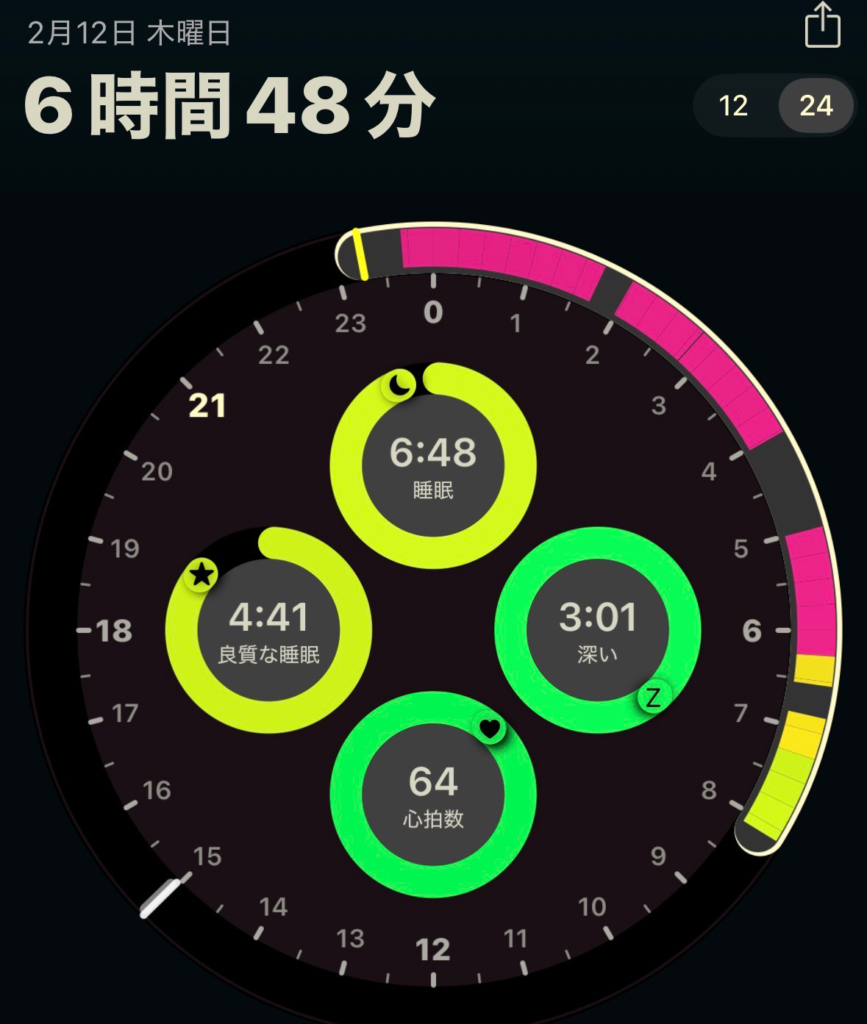This screenshot has width=867, height=1024.
Task: Select the 睡眠 ring showing 6:48
Action: (x=432, y=465)
